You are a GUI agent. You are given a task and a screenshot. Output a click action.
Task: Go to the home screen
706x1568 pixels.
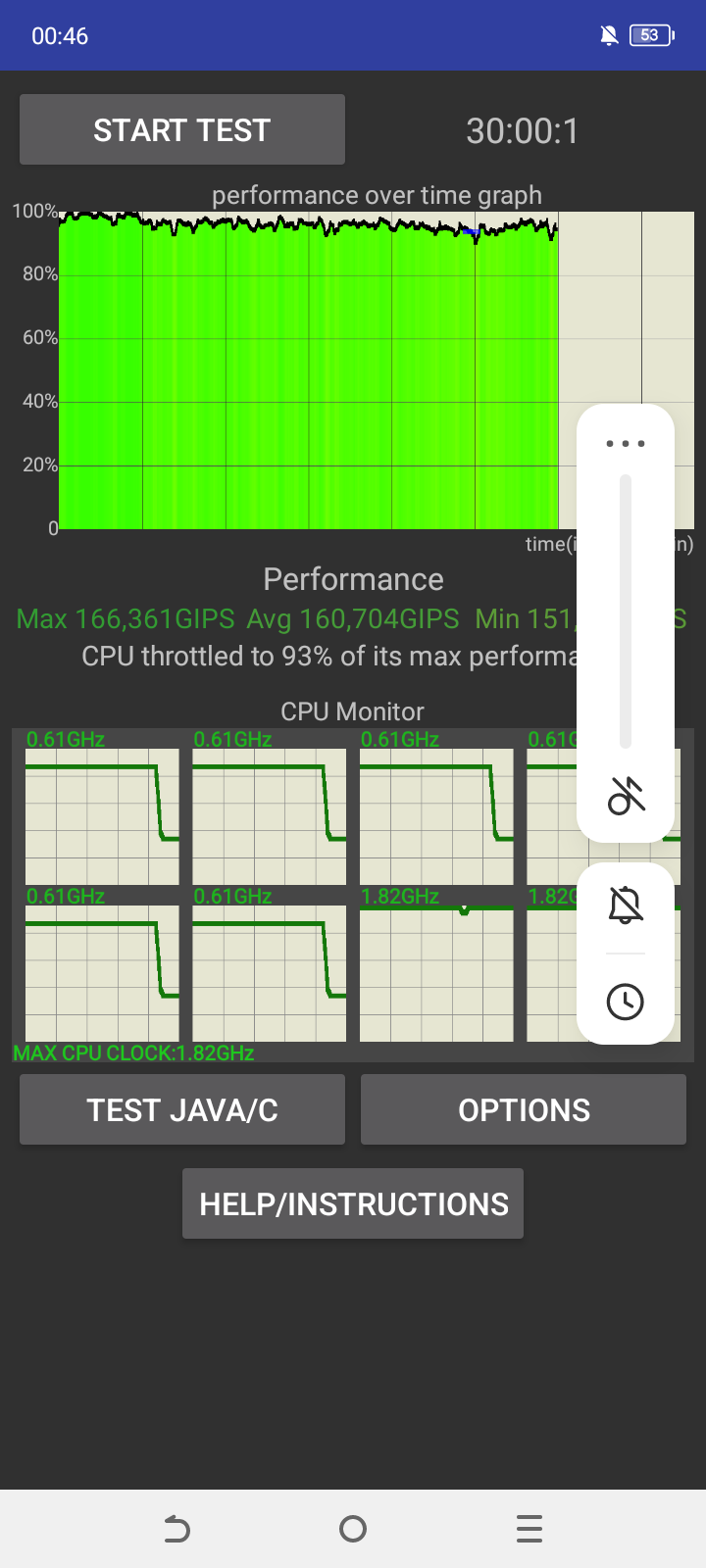click(353, 1529)
